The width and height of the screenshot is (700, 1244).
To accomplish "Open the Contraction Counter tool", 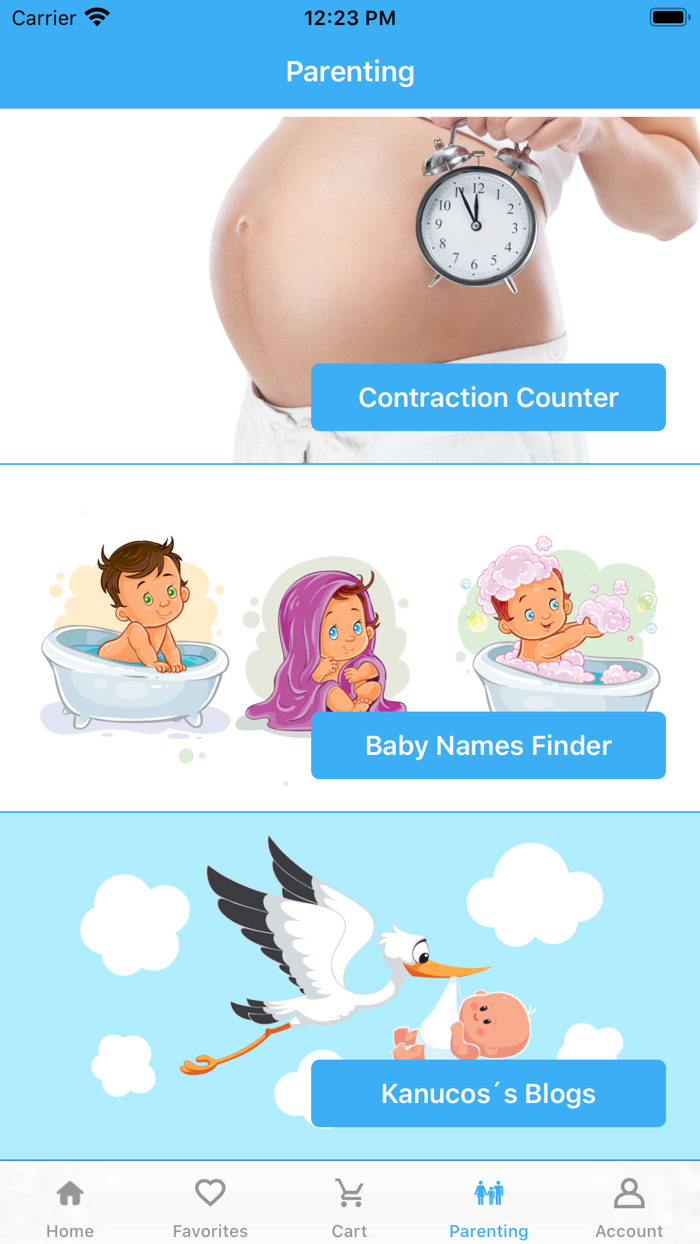I will [488, 397].
